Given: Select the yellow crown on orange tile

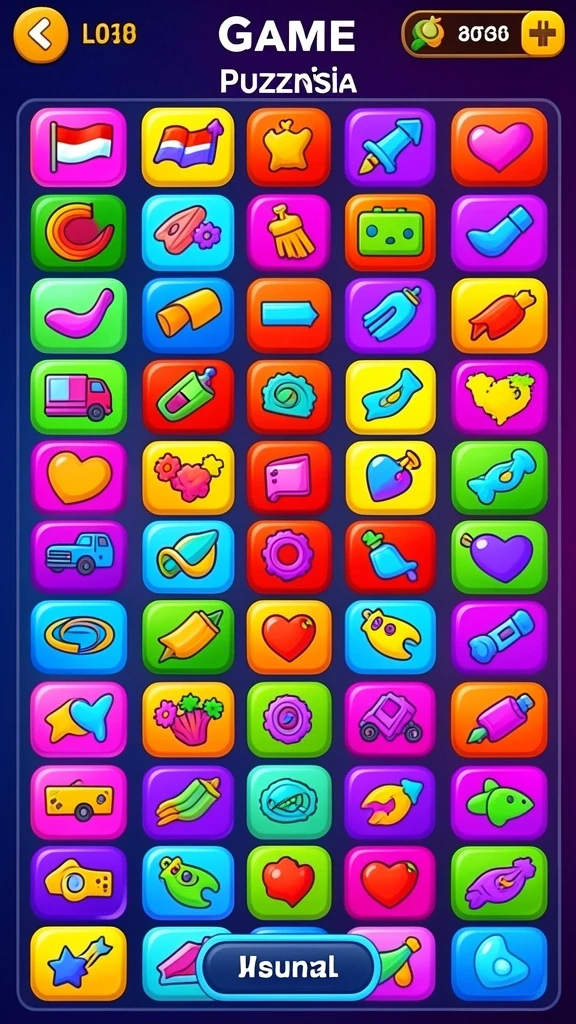Looking at the screenshot, I should pos(289,147).
